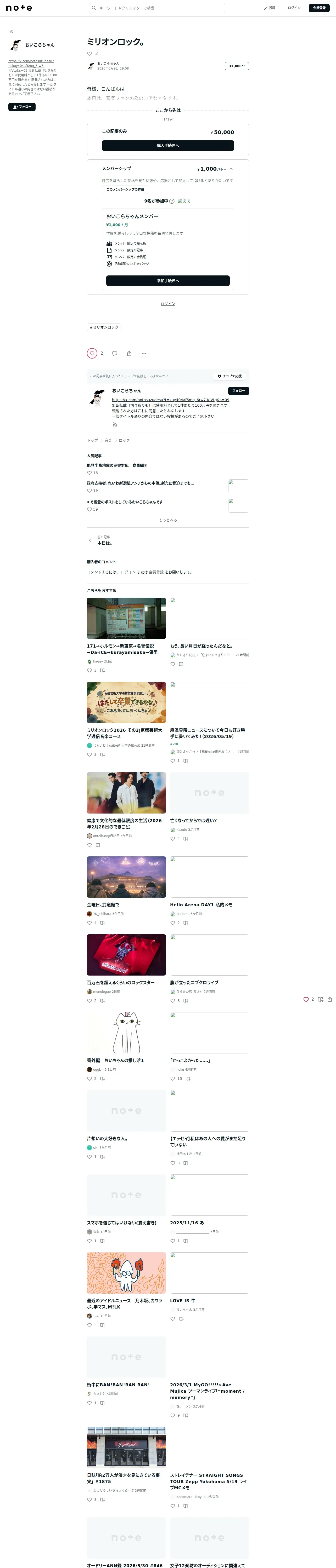Collapse the sidebar with the double chevron

click(12, 32)
